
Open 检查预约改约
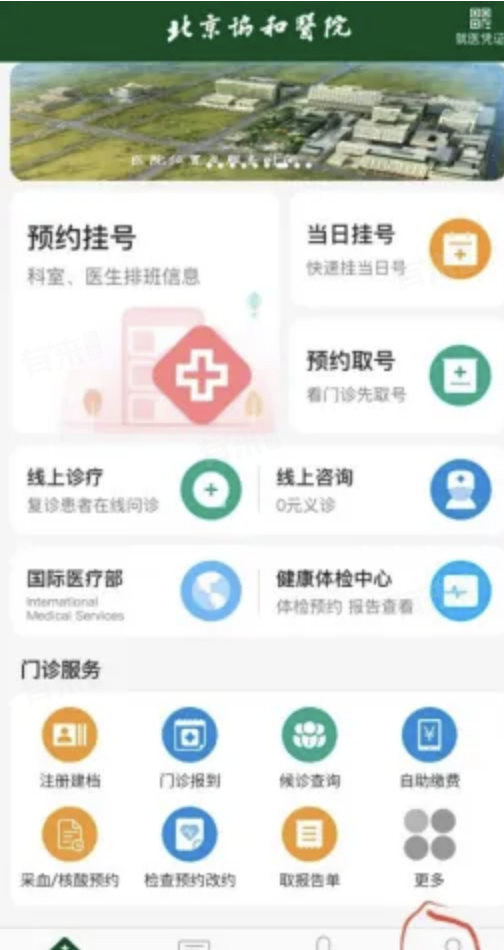tap(190, 848)
